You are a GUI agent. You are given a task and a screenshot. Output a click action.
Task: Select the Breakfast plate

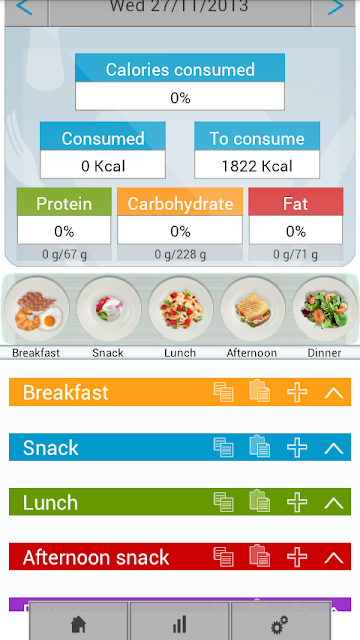(37, 309)
